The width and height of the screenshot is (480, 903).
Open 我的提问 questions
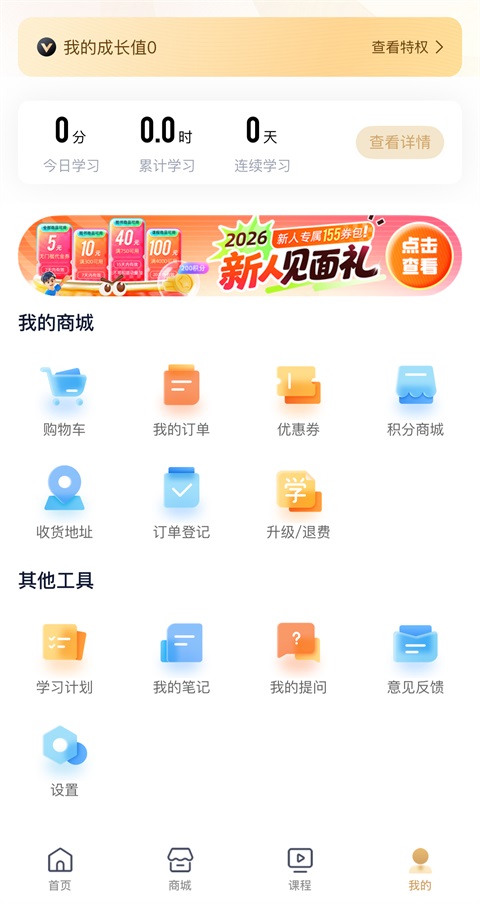pyautogui.click(x=298, y=658)
